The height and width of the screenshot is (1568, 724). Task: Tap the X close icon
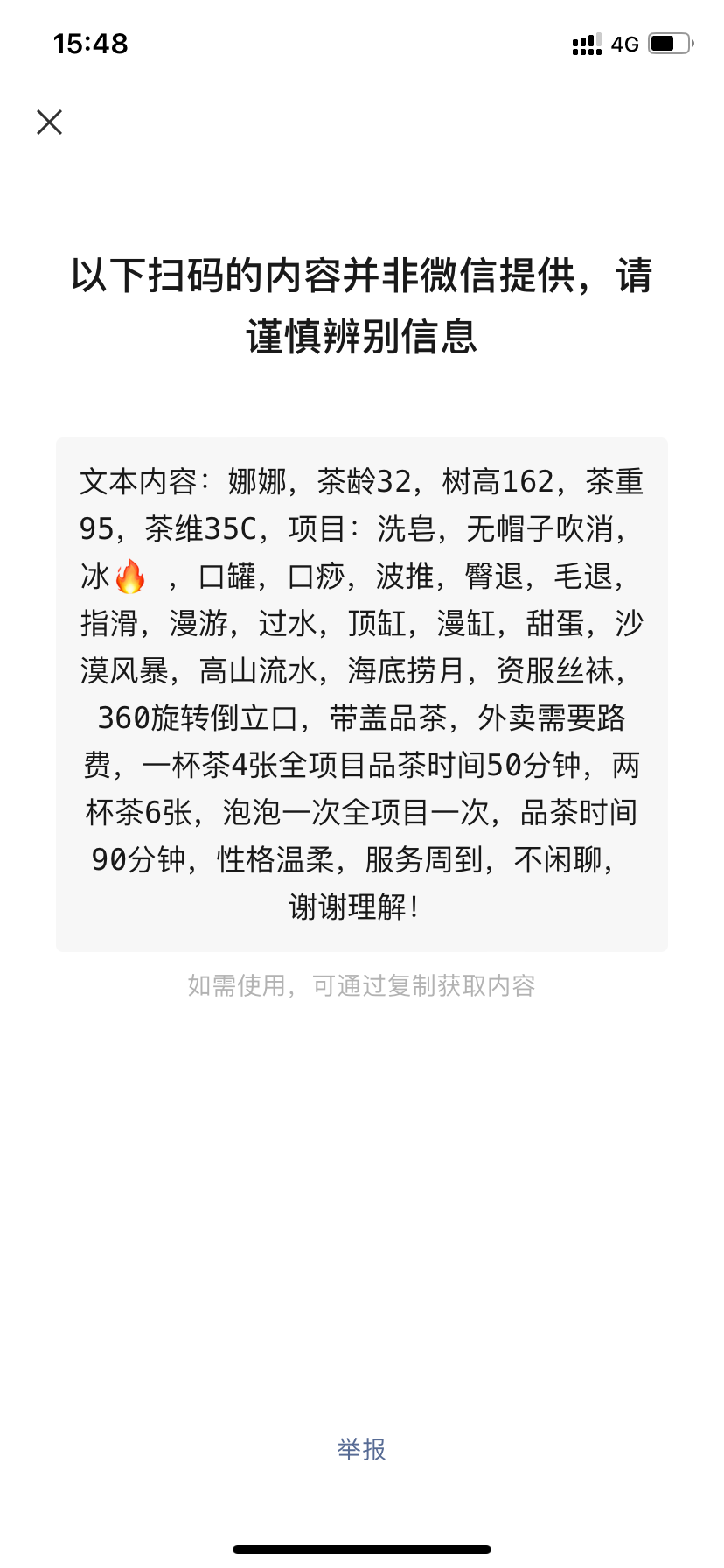pos(49,122)
